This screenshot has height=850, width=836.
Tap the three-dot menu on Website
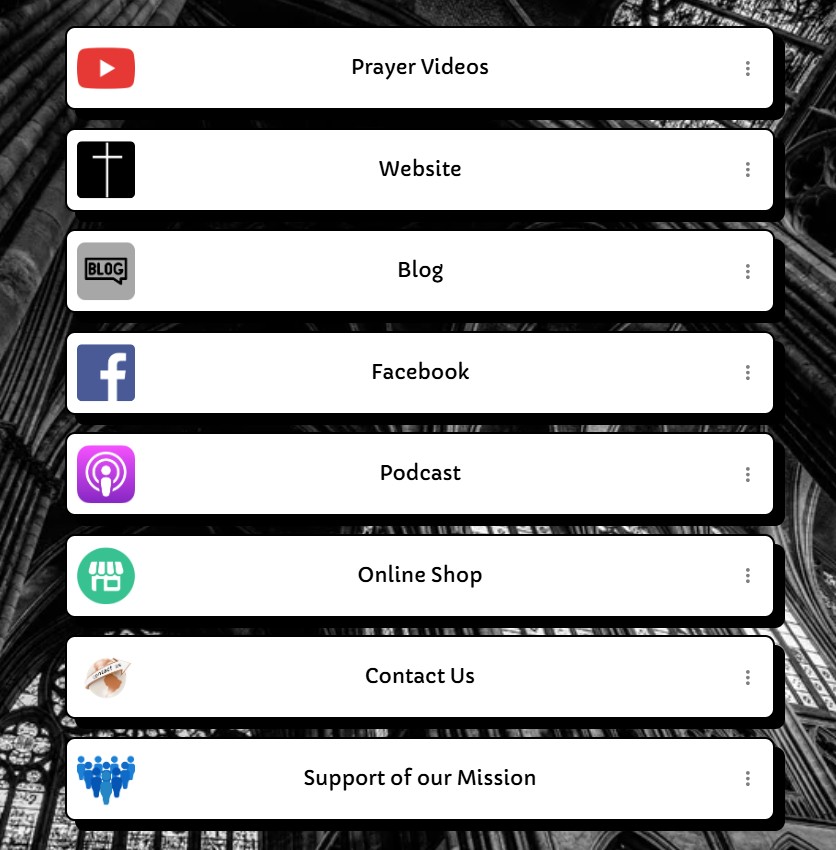pos(747,170)
